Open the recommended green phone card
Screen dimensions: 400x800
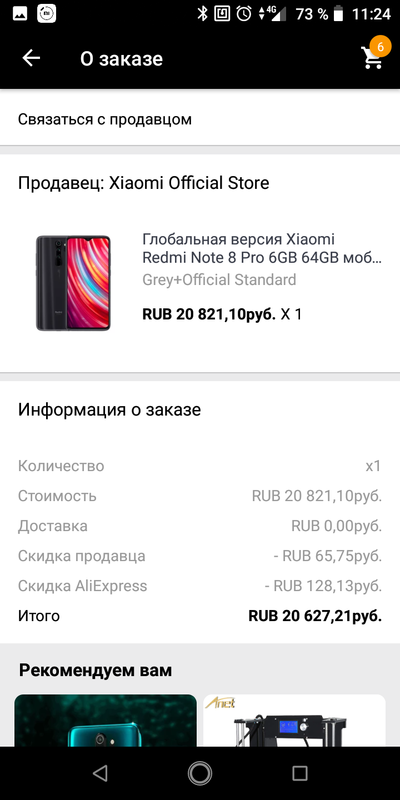[105, 720]
